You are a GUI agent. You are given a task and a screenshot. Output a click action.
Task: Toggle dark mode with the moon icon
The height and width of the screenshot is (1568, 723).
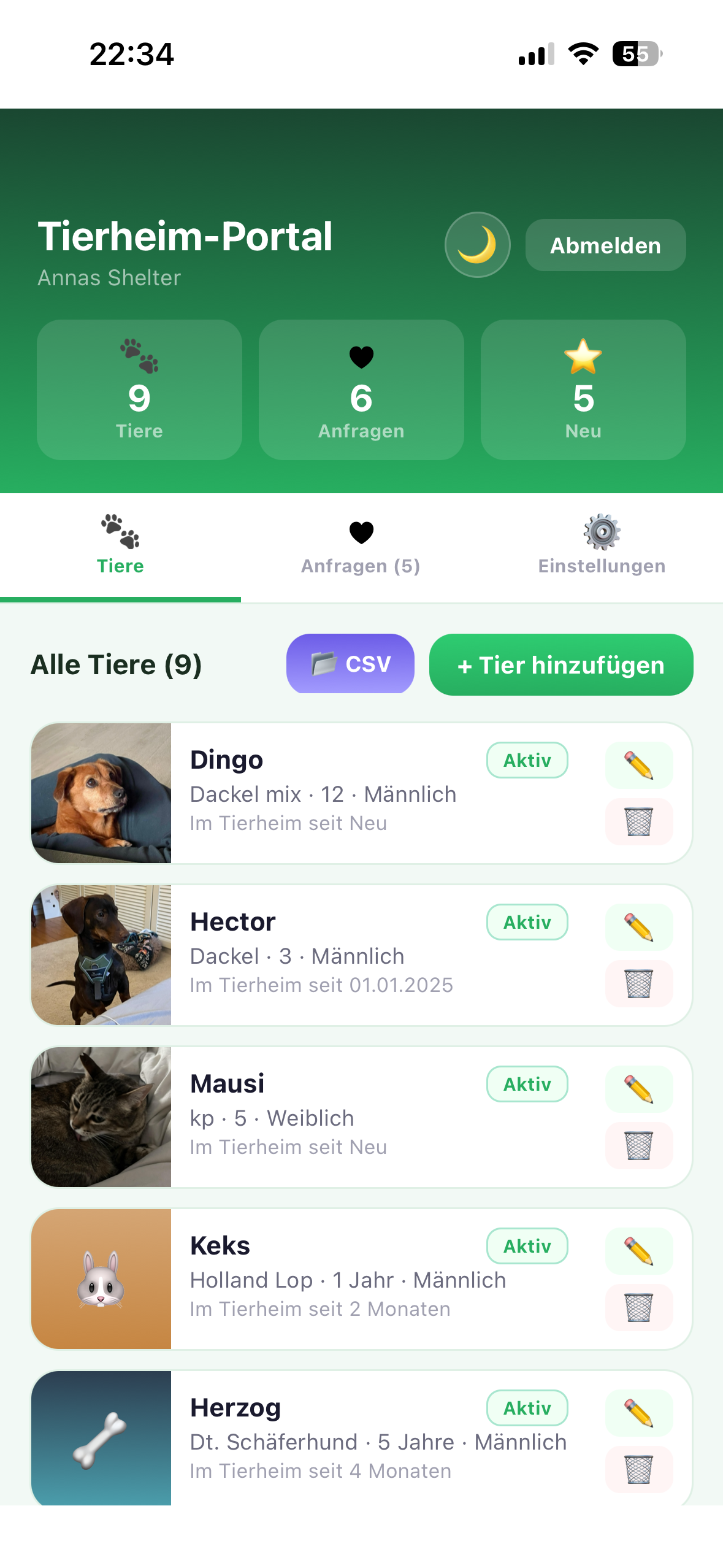(x=477, y=244)
